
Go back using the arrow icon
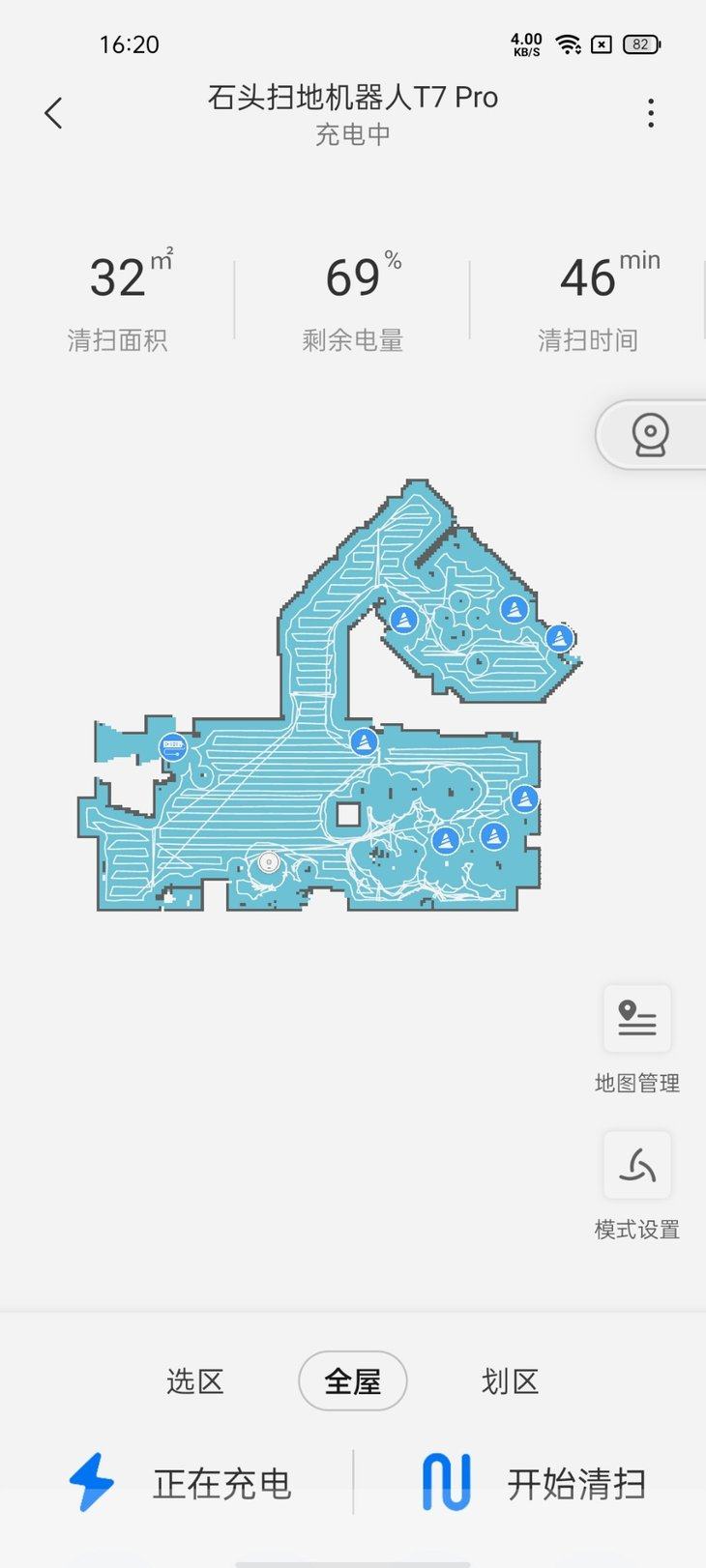pyautogui.click(x=54, y=113)
